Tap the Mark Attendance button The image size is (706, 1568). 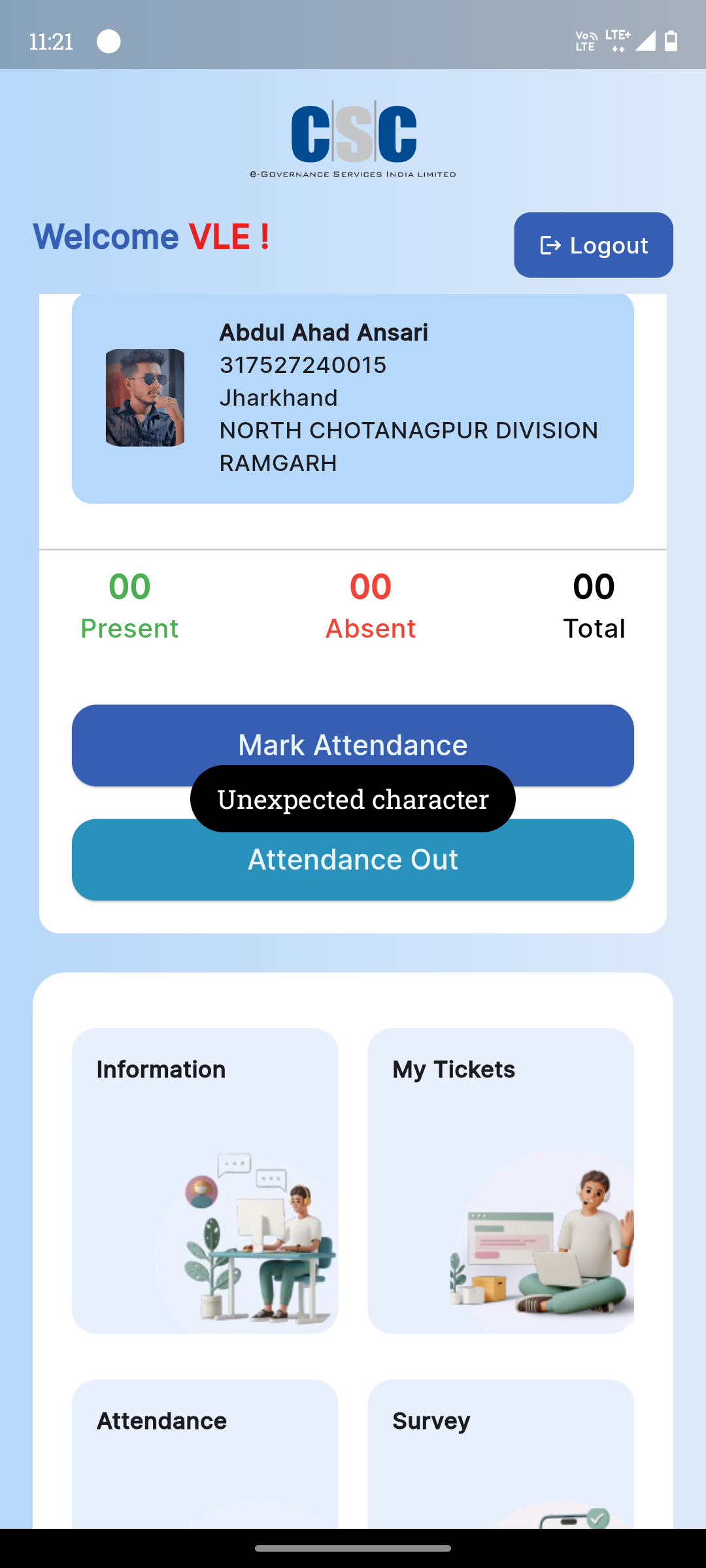[x=353, y=745]
